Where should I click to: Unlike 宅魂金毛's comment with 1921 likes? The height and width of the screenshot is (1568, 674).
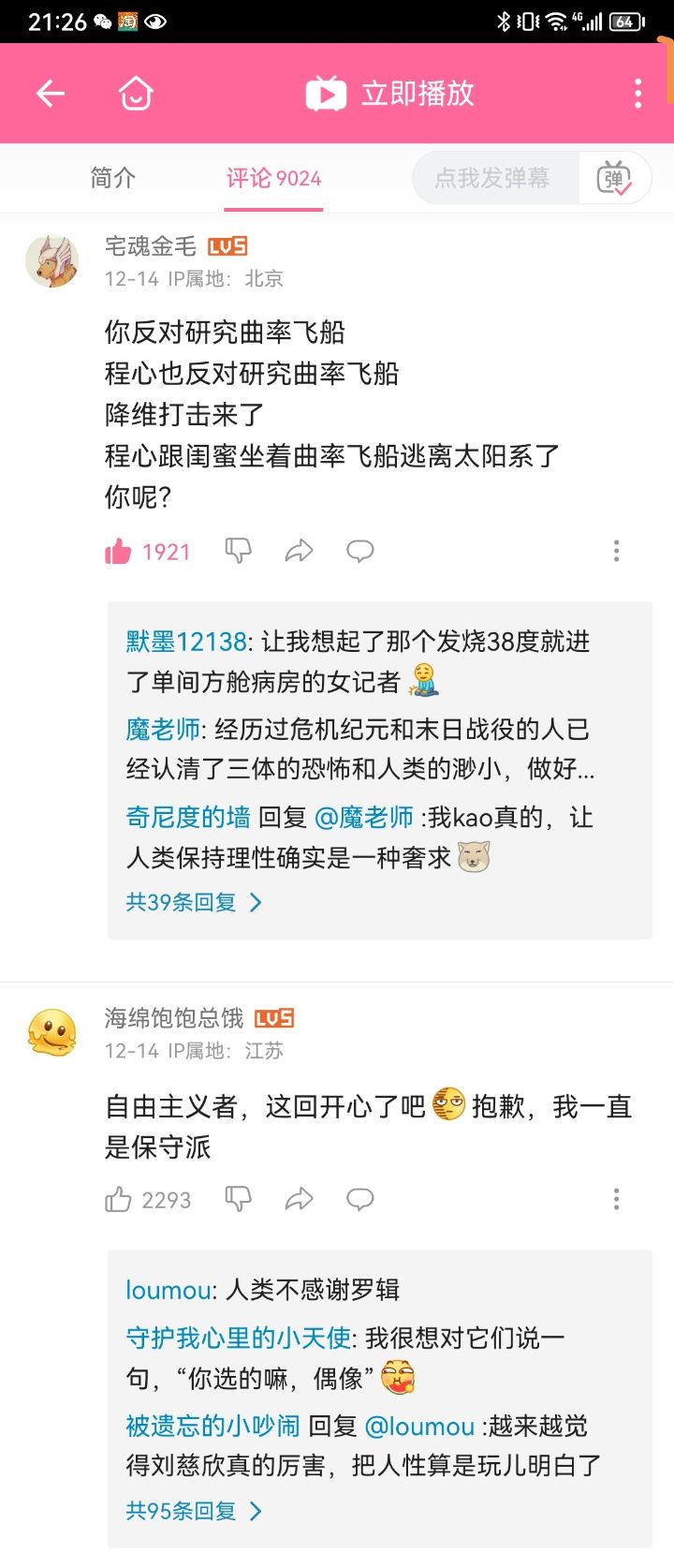[119, 552]
